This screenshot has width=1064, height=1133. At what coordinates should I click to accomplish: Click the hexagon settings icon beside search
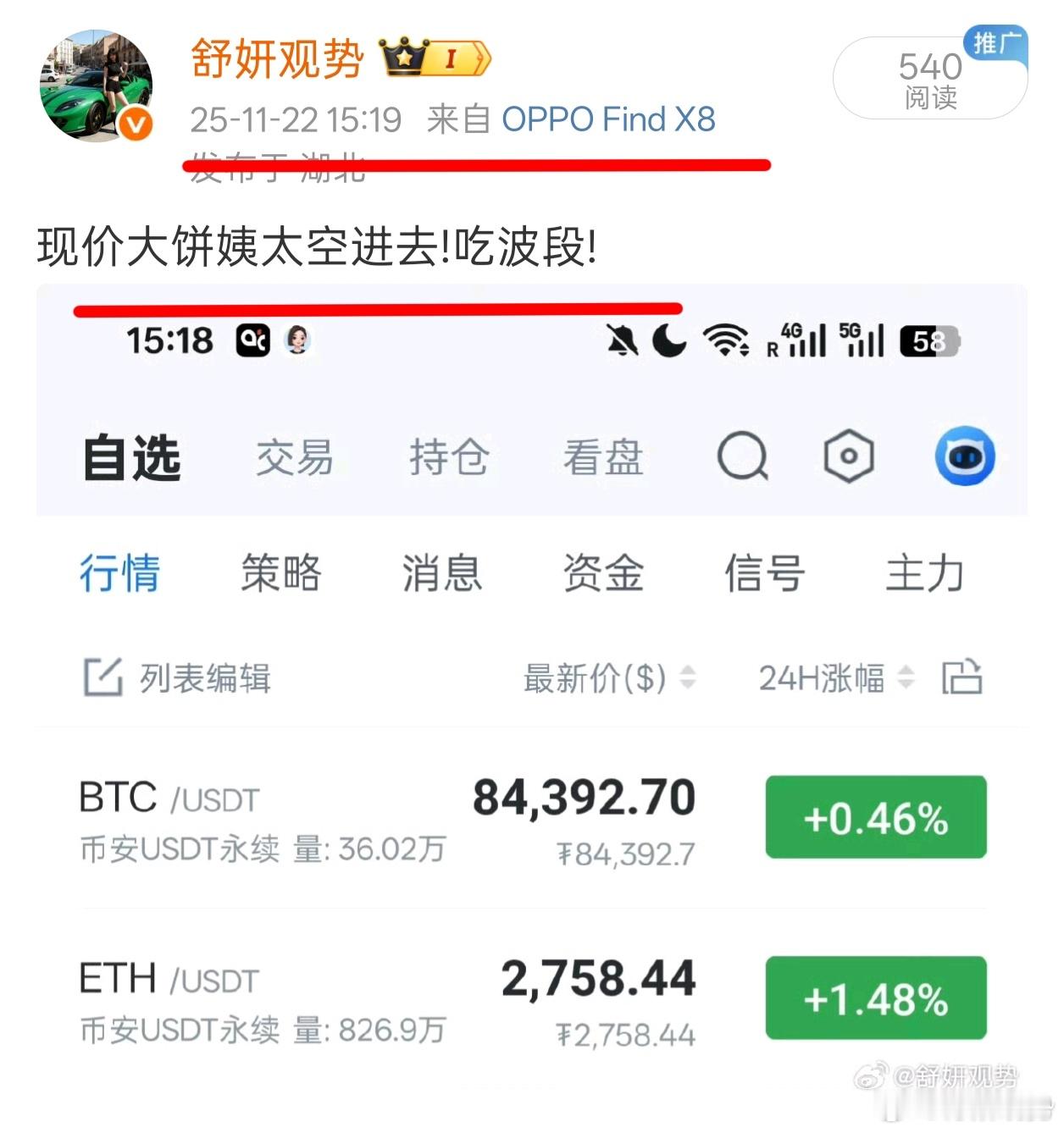click(x=850, y=456)
